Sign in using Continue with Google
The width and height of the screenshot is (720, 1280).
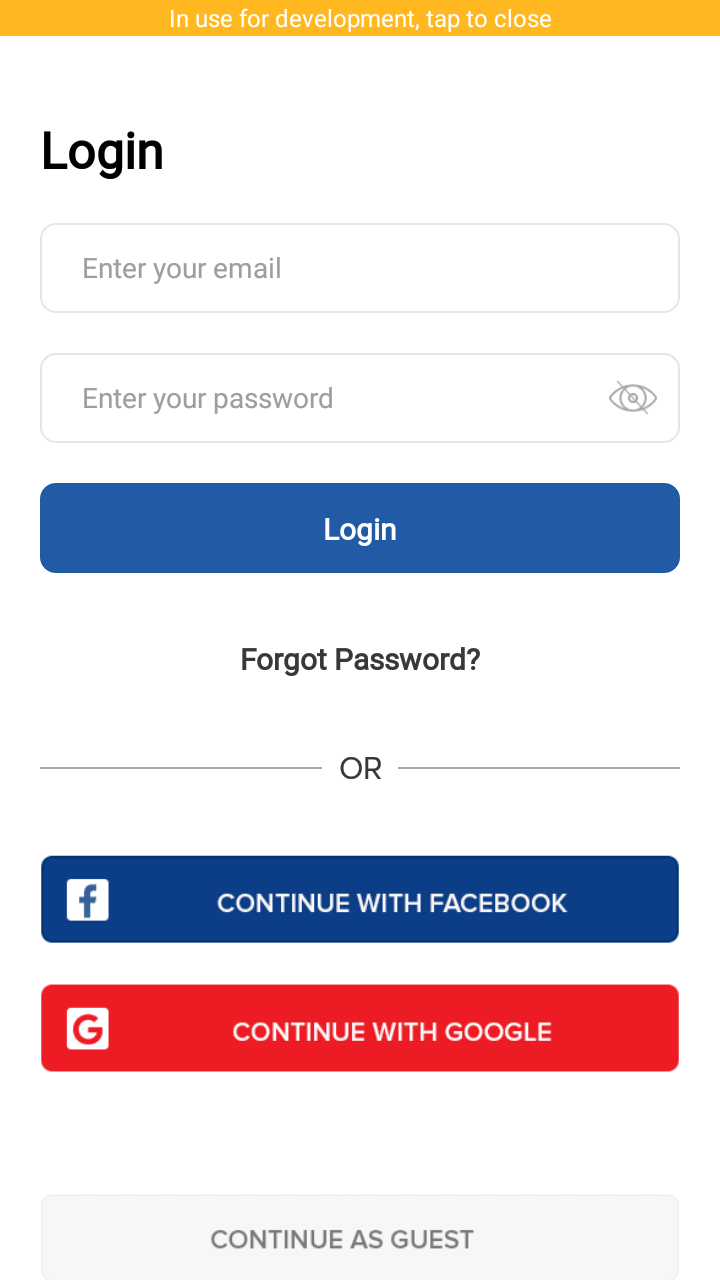(360, 1028)
